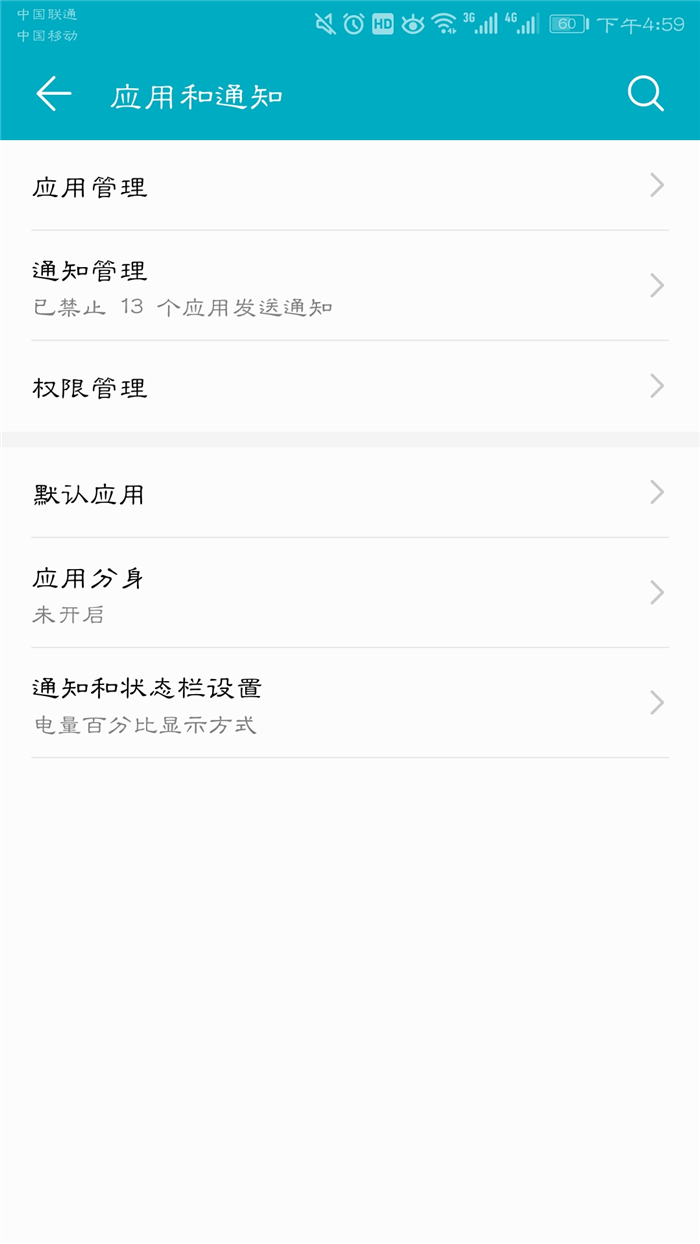Open the search magnifier icon
The width and height of the screenshot is (700, 1244).
point(646,94)
